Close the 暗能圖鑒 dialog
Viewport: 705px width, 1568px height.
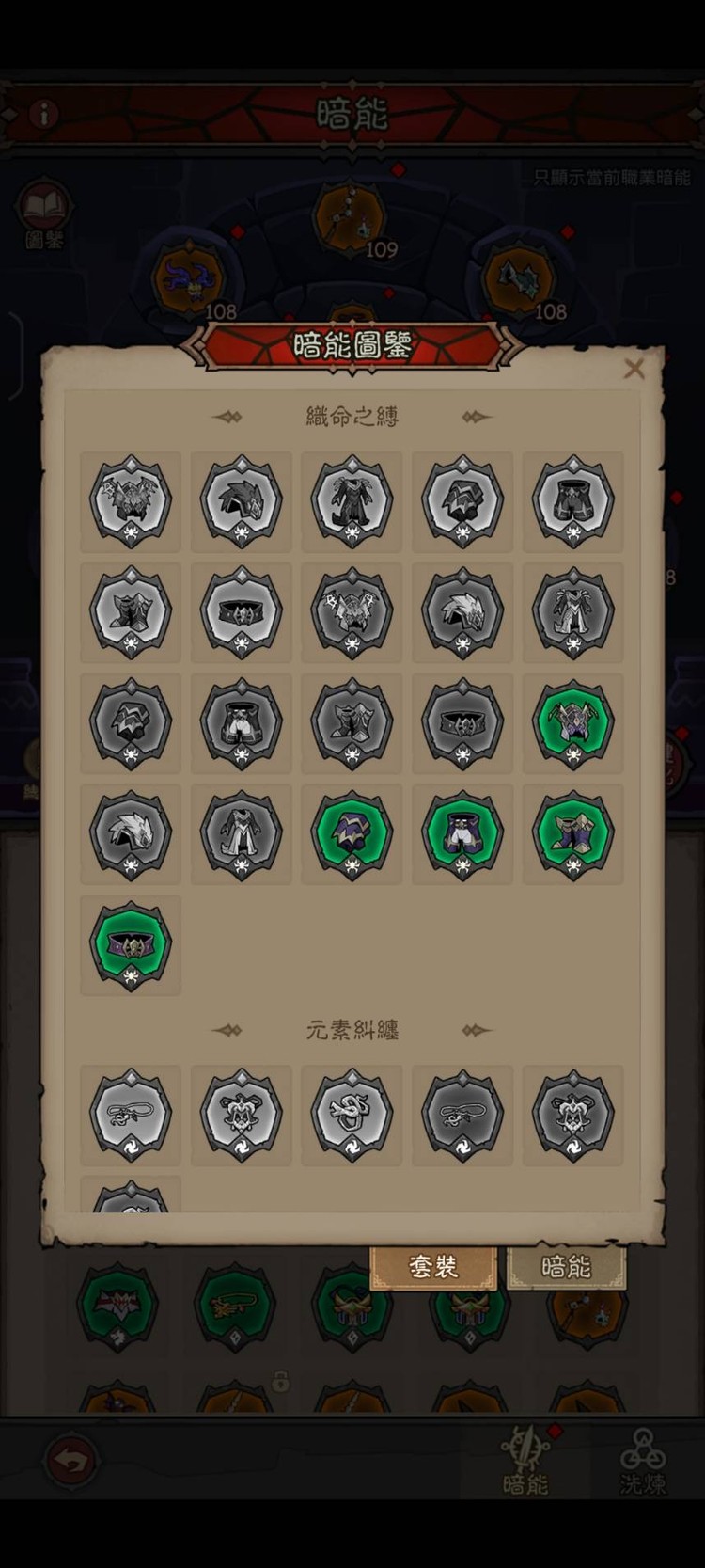[634, 369]
